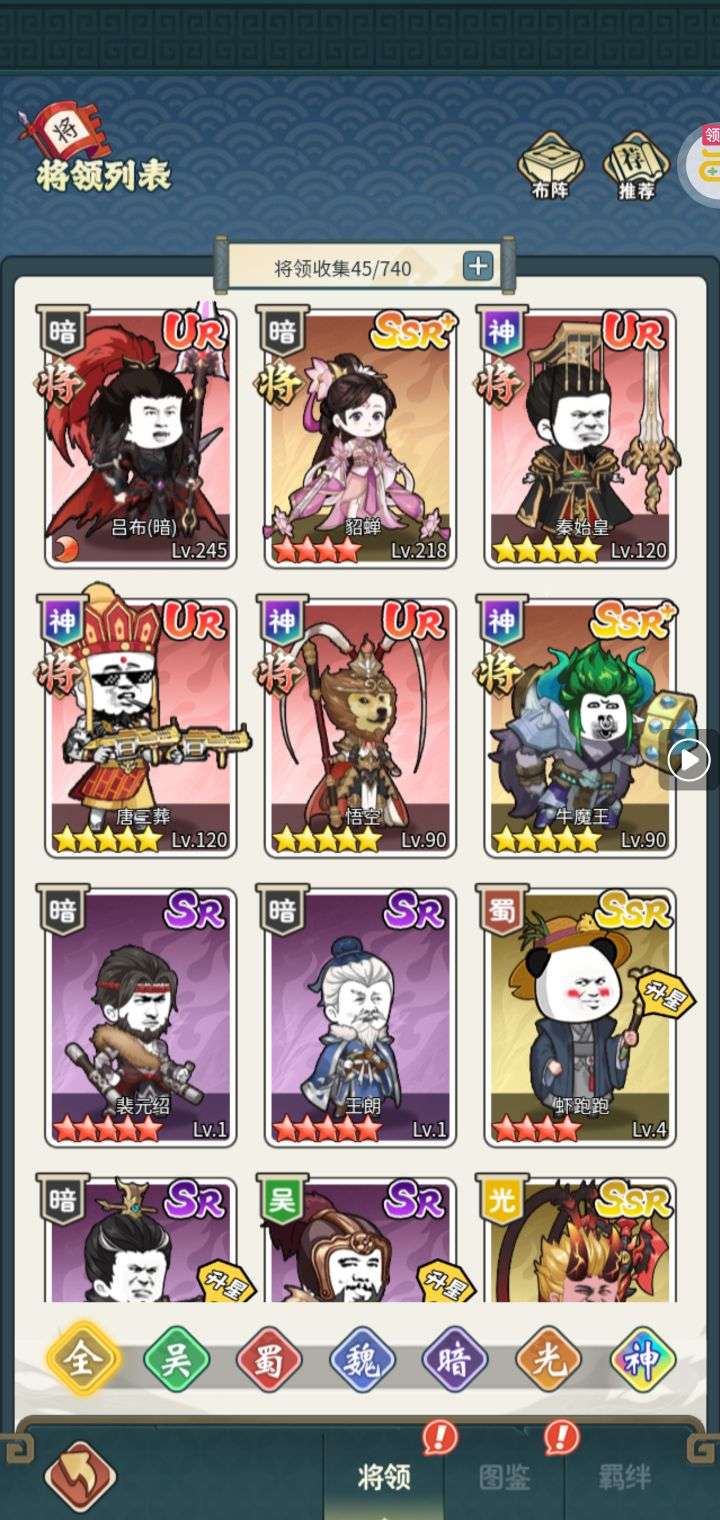Filter generals by 暗 faction

(x=455, y=1360)
